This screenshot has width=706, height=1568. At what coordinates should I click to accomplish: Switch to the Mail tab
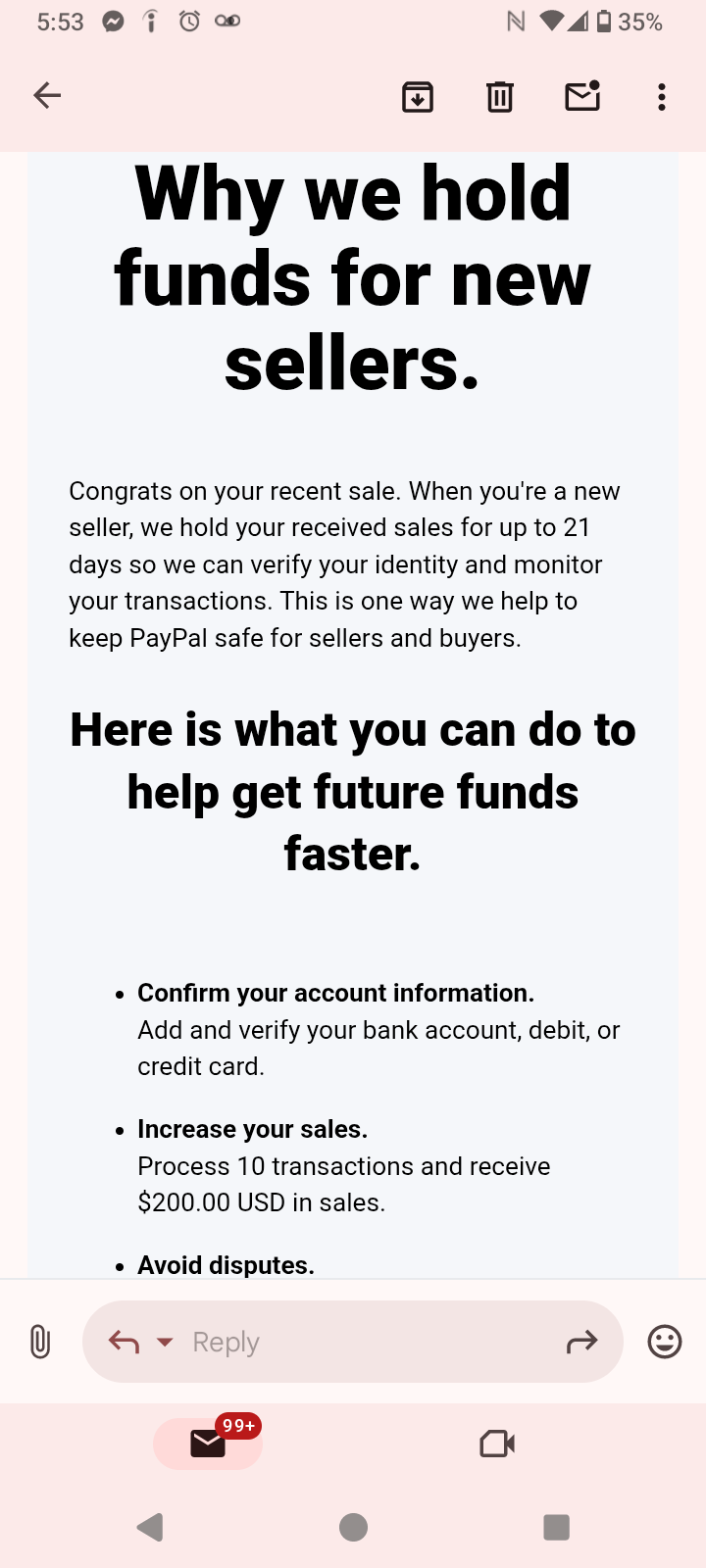coord(208,1444)
